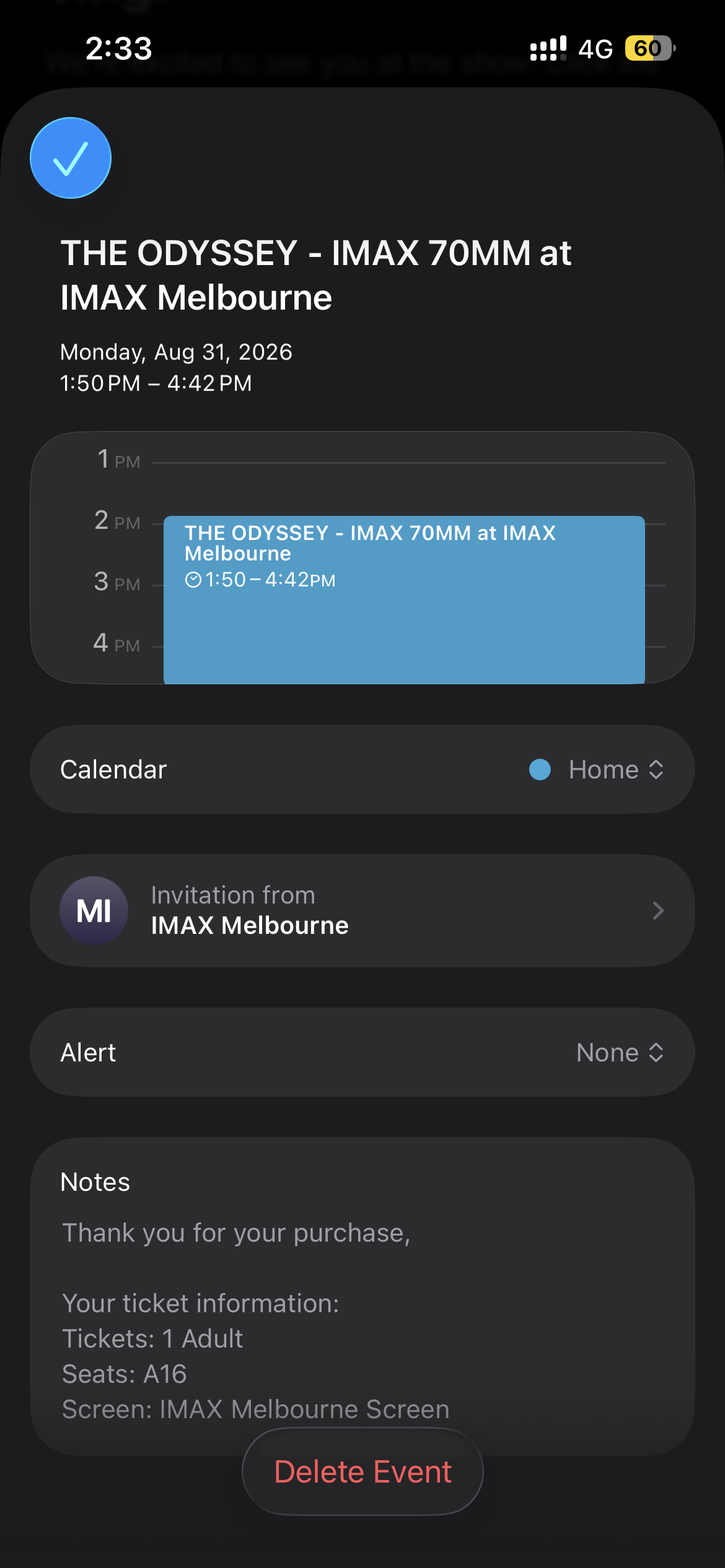
Task: Tap the blue checkmark to confirm
Action: pos(71,158)
